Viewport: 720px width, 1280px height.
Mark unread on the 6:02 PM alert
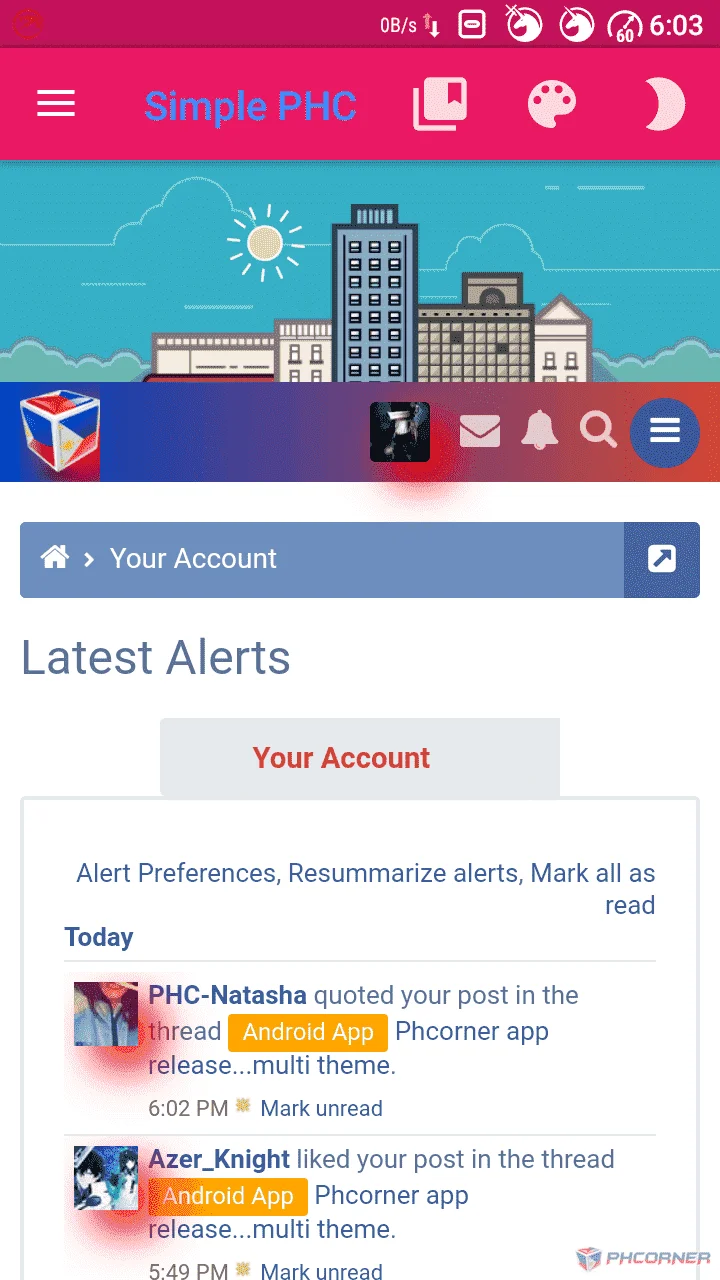(x=321, y=1108)
